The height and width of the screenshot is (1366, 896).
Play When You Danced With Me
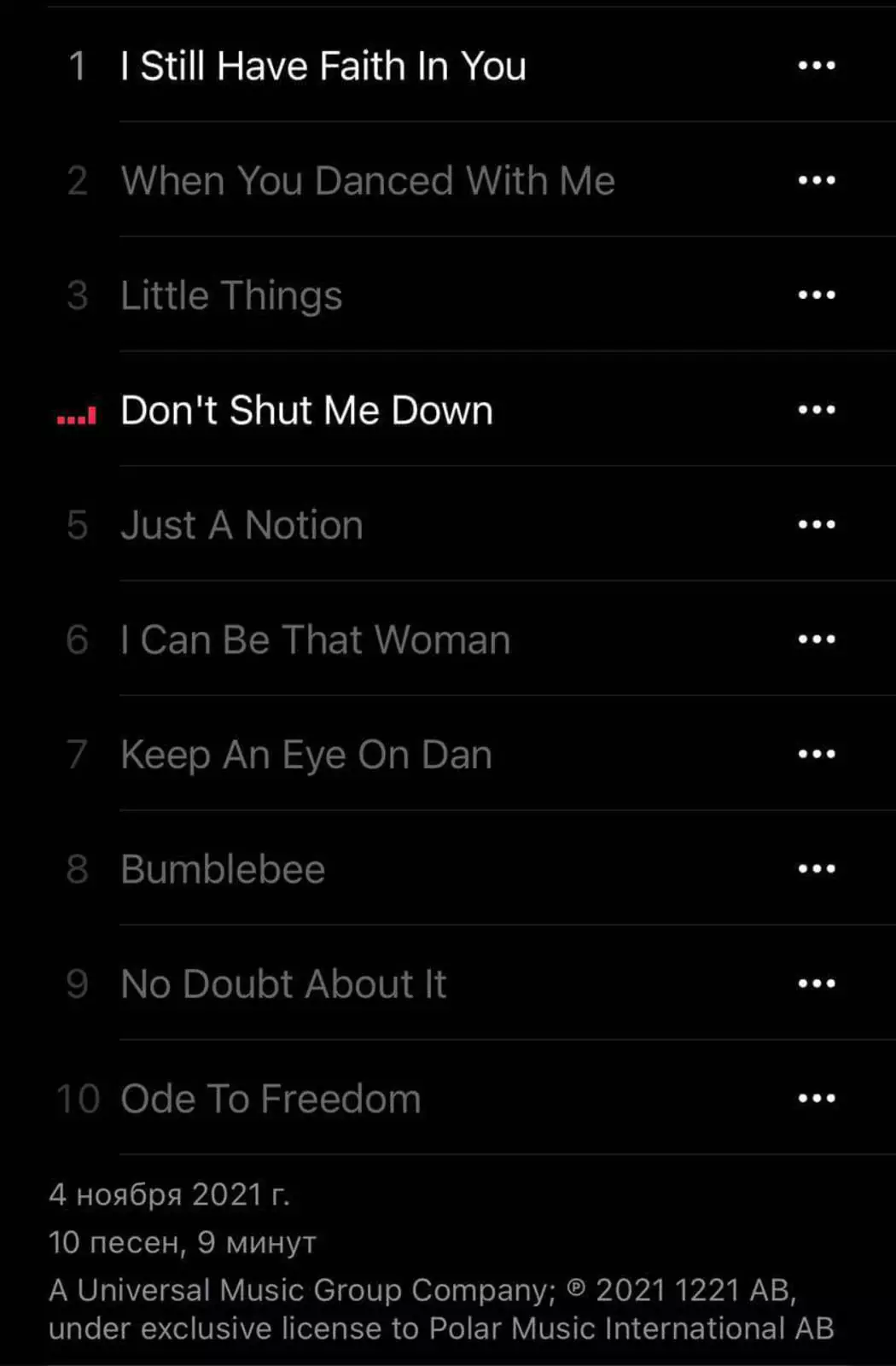click(x=367, y=181)
